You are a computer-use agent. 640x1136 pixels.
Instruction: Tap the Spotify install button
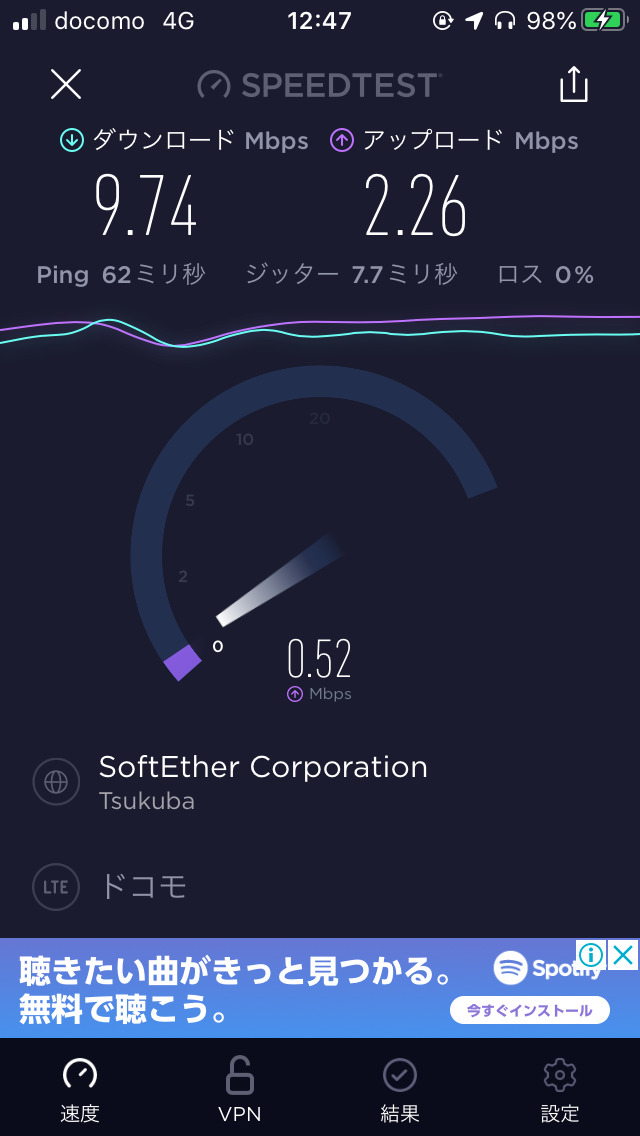pyautogui.click(x=529, y=1010)
